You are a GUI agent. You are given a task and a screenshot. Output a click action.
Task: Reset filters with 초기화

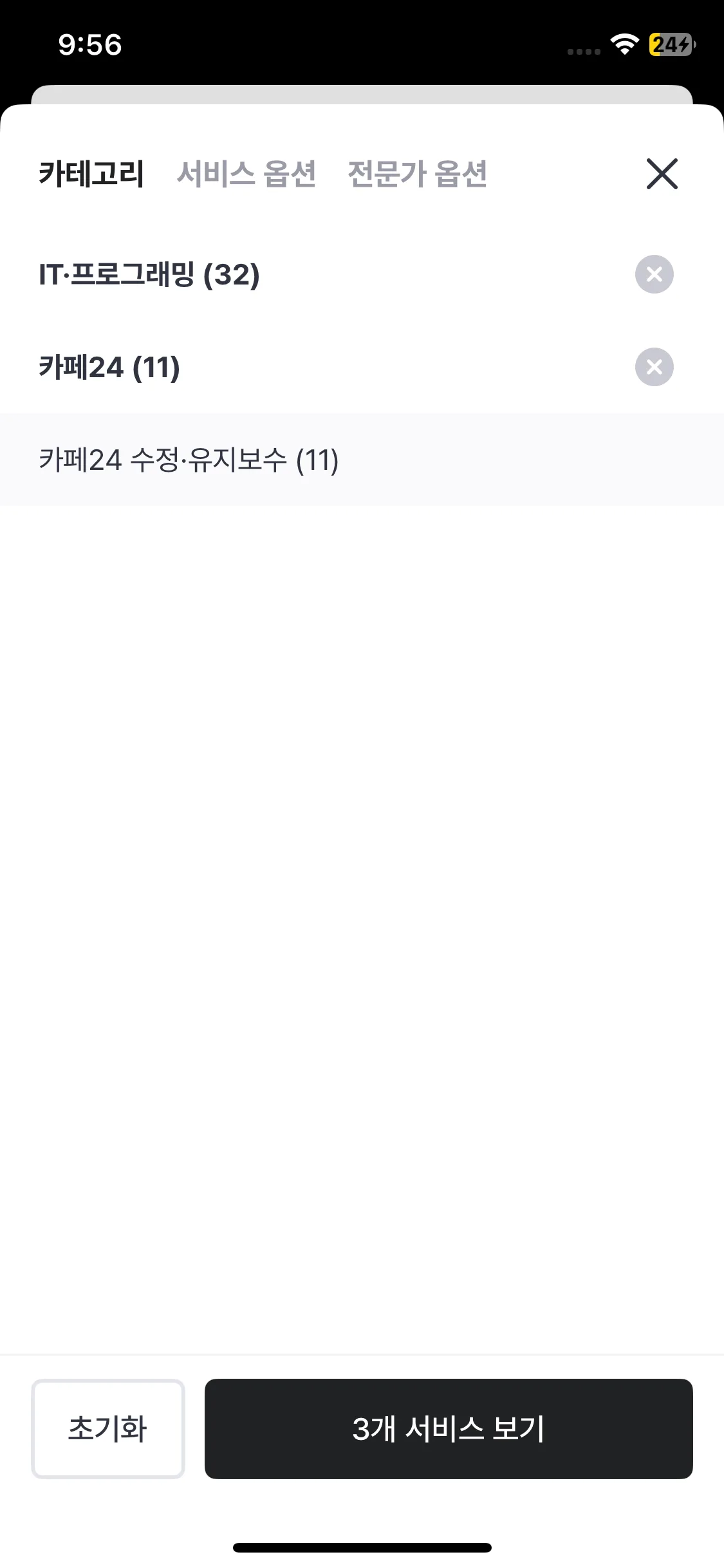[108, 1428]
